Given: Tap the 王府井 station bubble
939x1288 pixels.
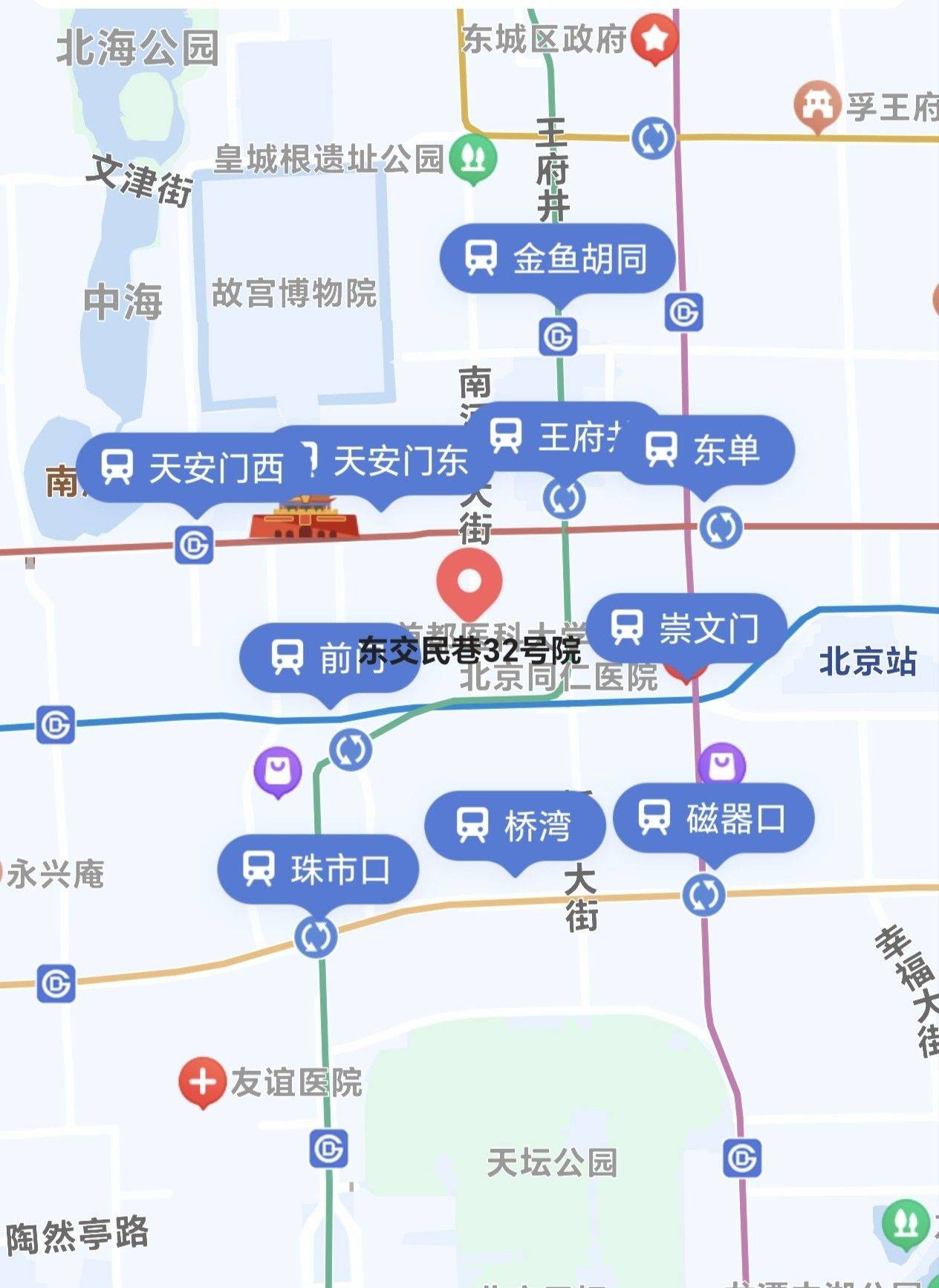Looking at the screenshot, I should pos(557,437).
